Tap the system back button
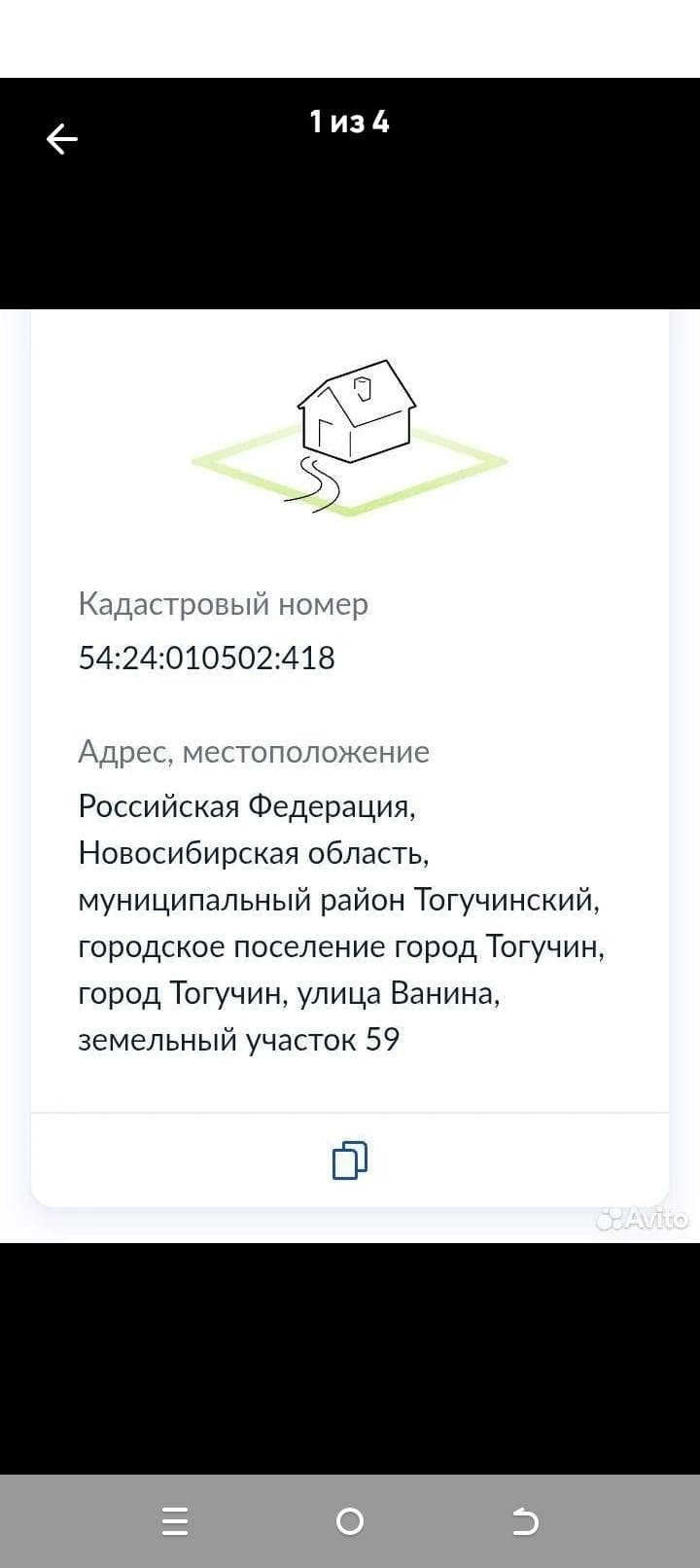Viewport: 700px width, 1568px height. pos(525,1520)
